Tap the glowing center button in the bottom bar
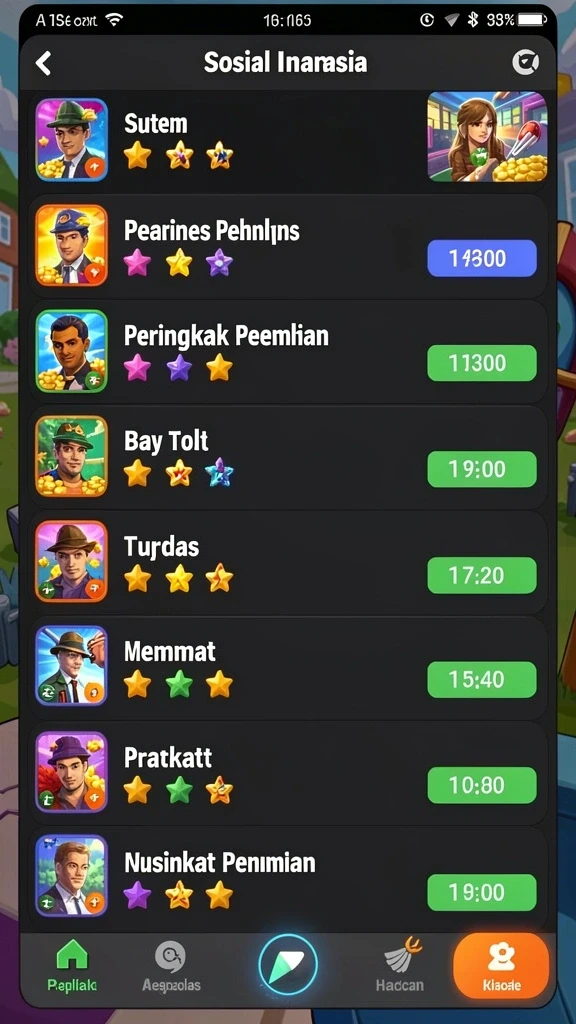This screenshot has height=1024, width=576. coord(288,965)
